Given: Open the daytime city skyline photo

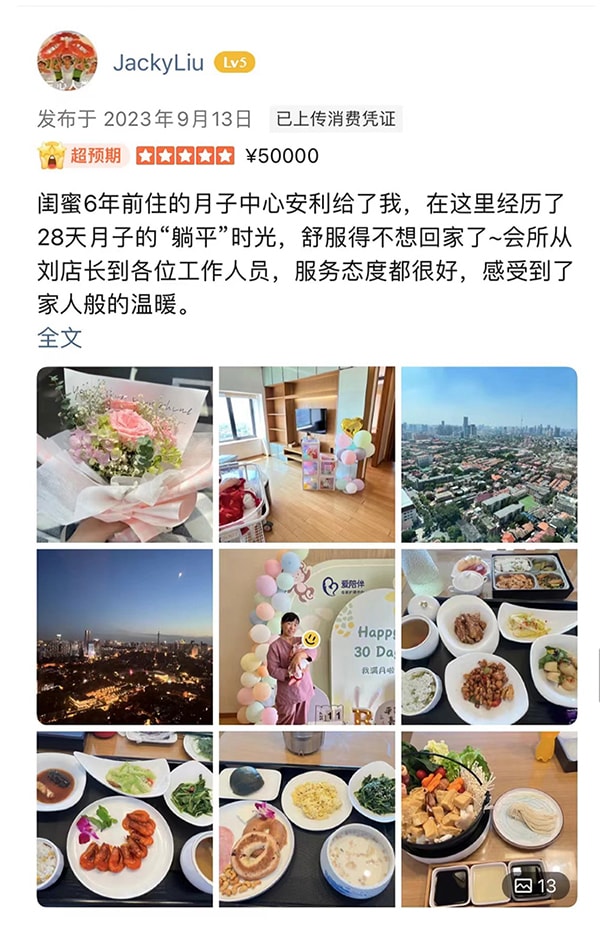Looking at the screenshot, I should (x=489, y=454).
